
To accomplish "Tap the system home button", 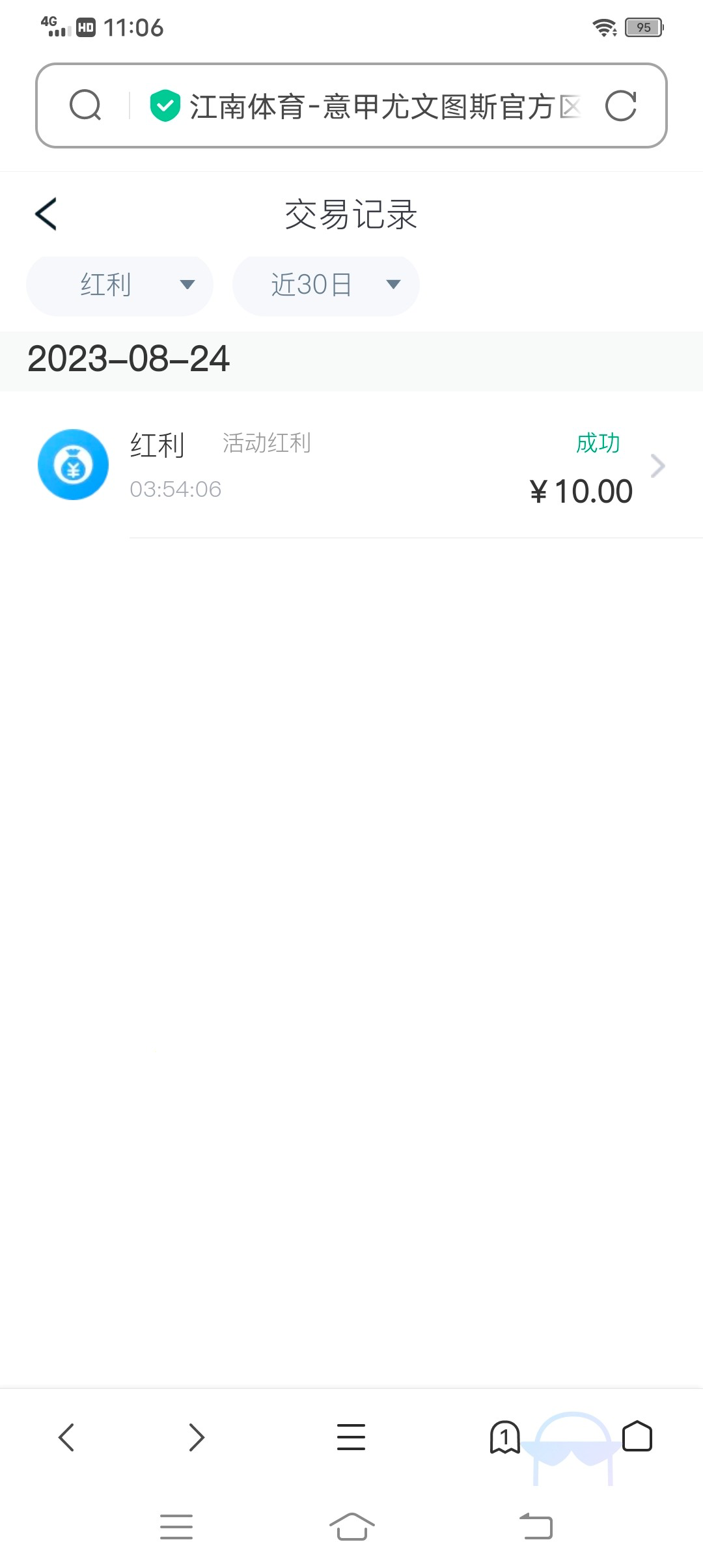I will (351, 1526).
